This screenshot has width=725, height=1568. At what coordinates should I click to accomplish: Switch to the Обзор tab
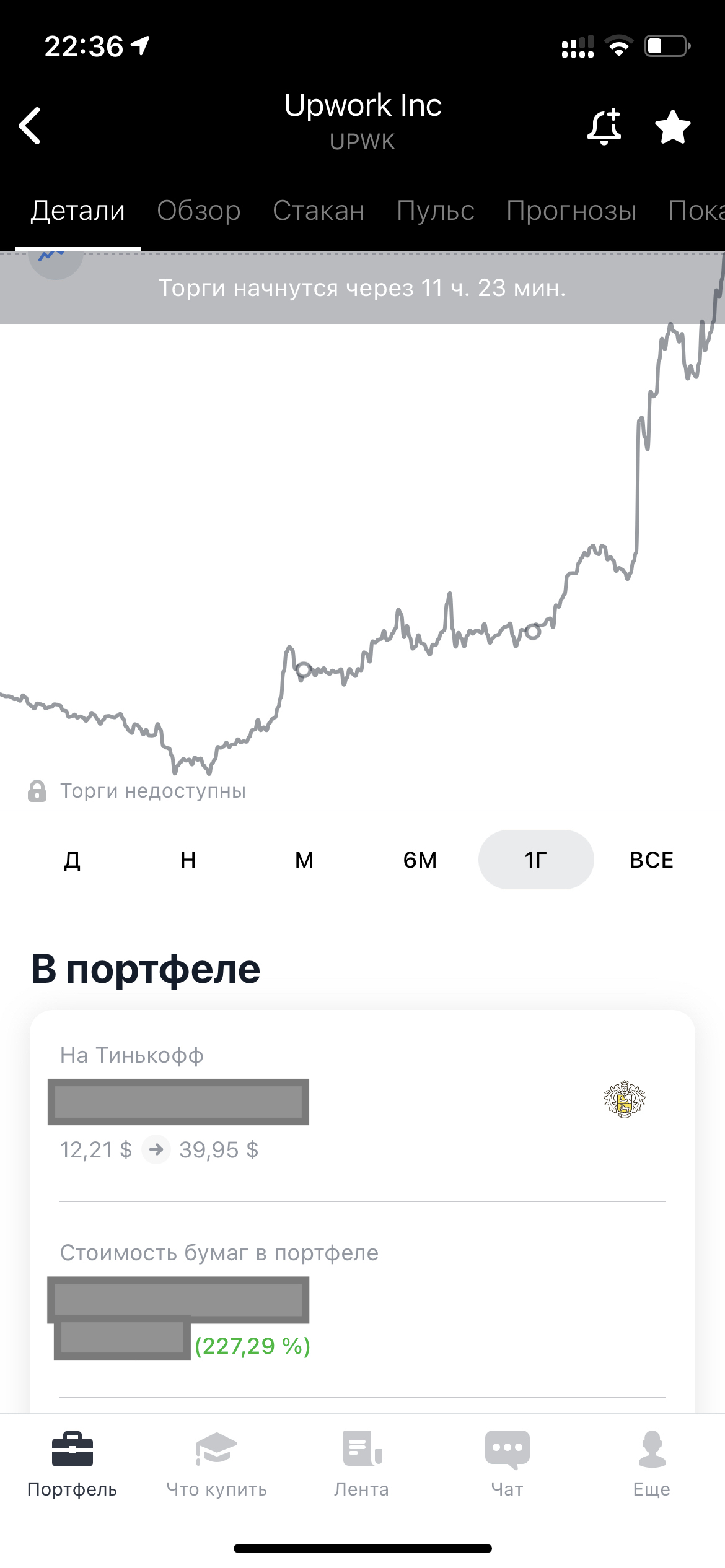198,211
